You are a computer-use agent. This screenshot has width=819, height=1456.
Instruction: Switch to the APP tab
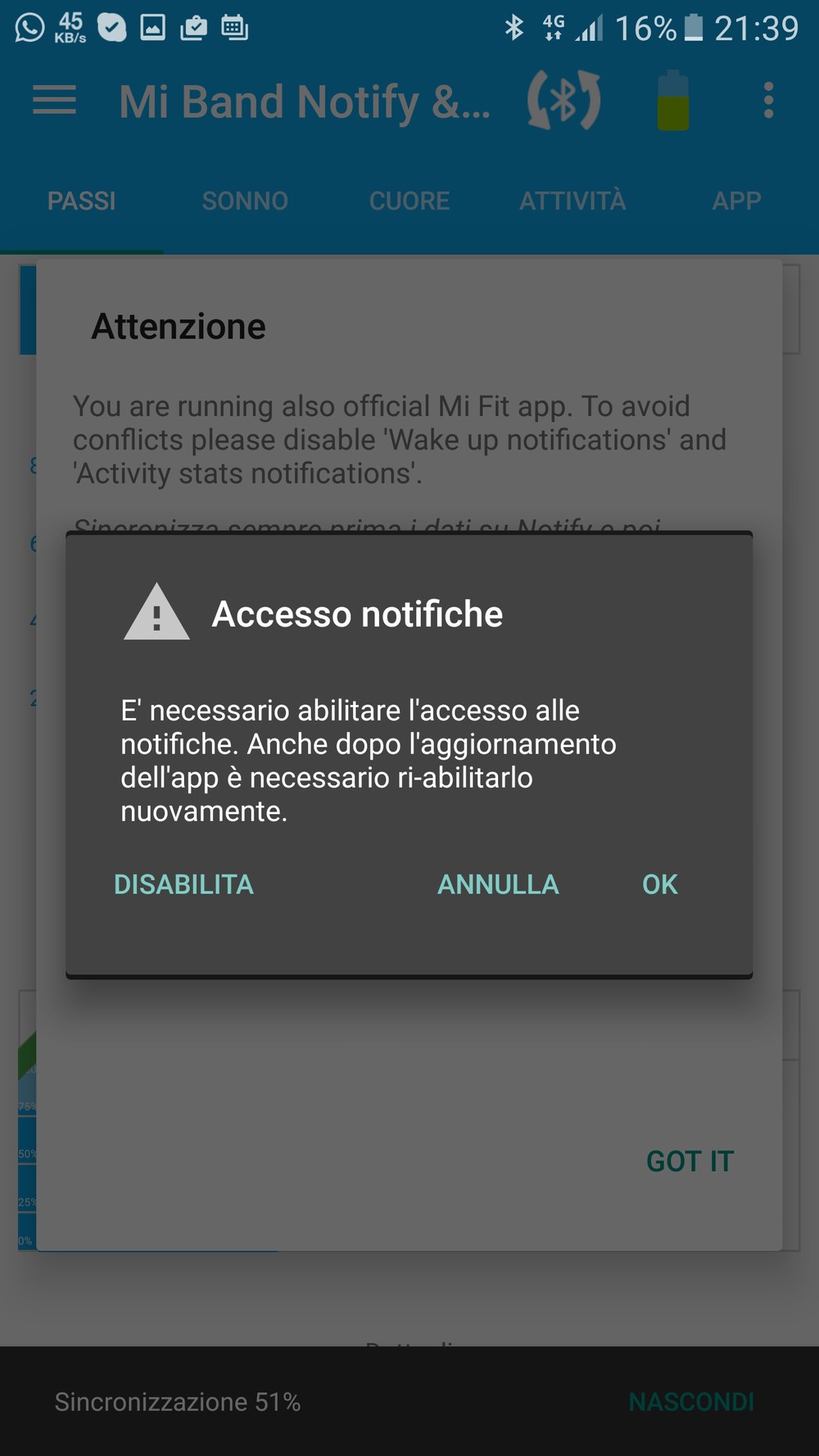pos(736,201)
